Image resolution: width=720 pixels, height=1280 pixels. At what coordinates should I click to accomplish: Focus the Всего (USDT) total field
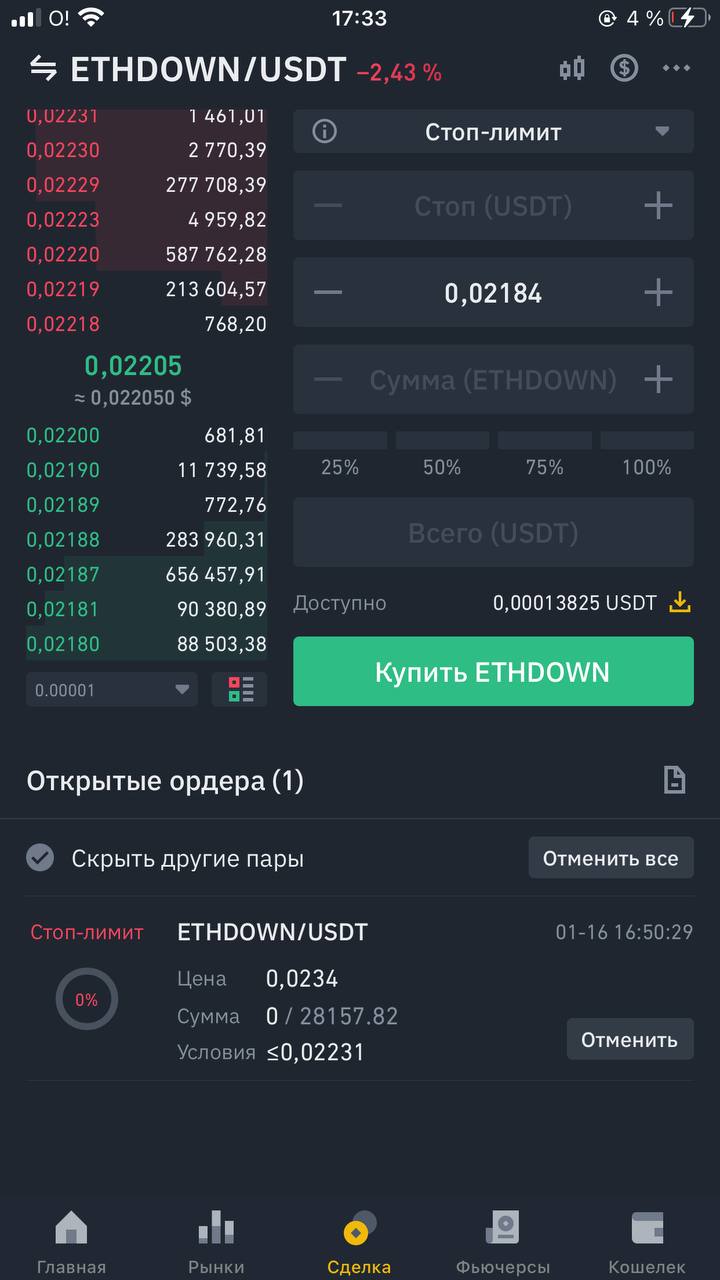[x=493, y=533]
